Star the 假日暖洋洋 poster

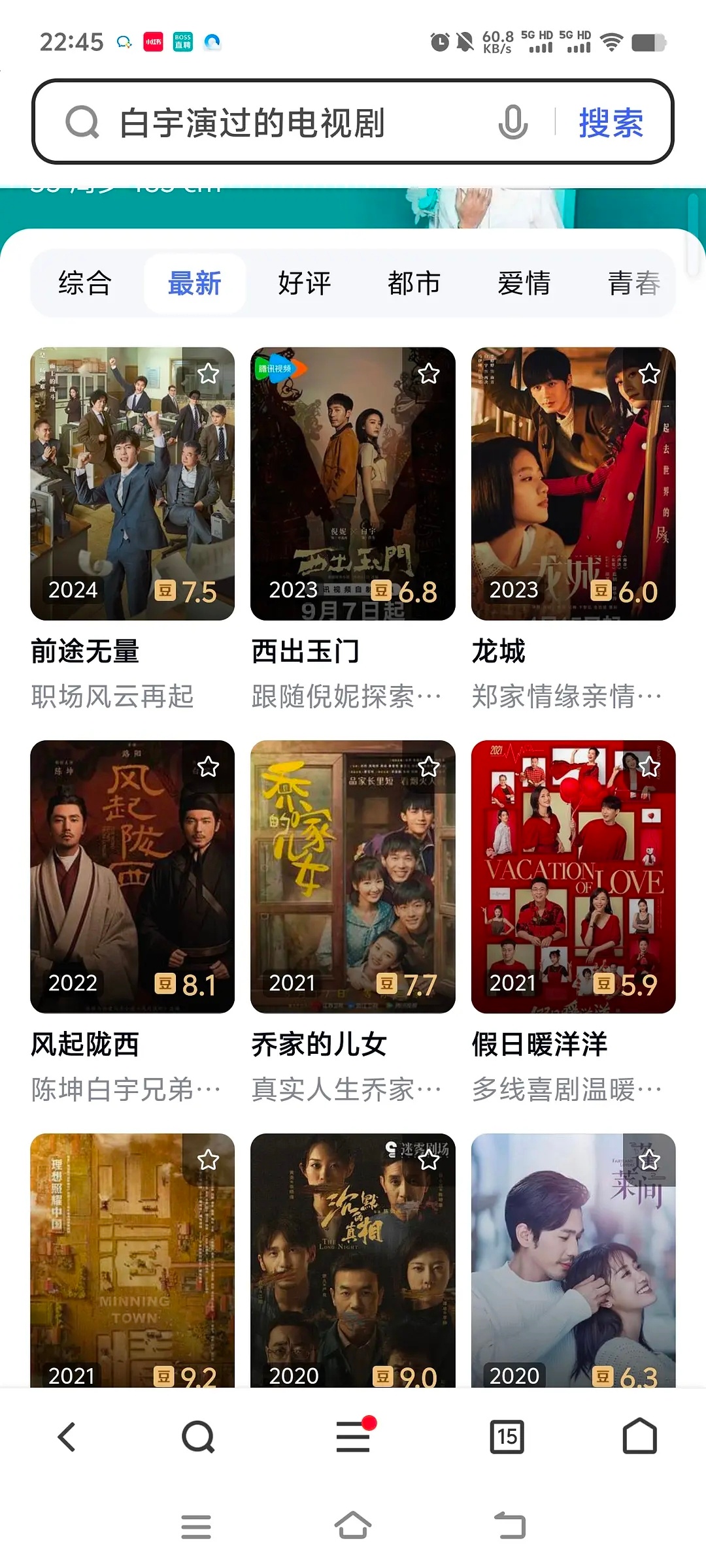(x=649, y=766)
